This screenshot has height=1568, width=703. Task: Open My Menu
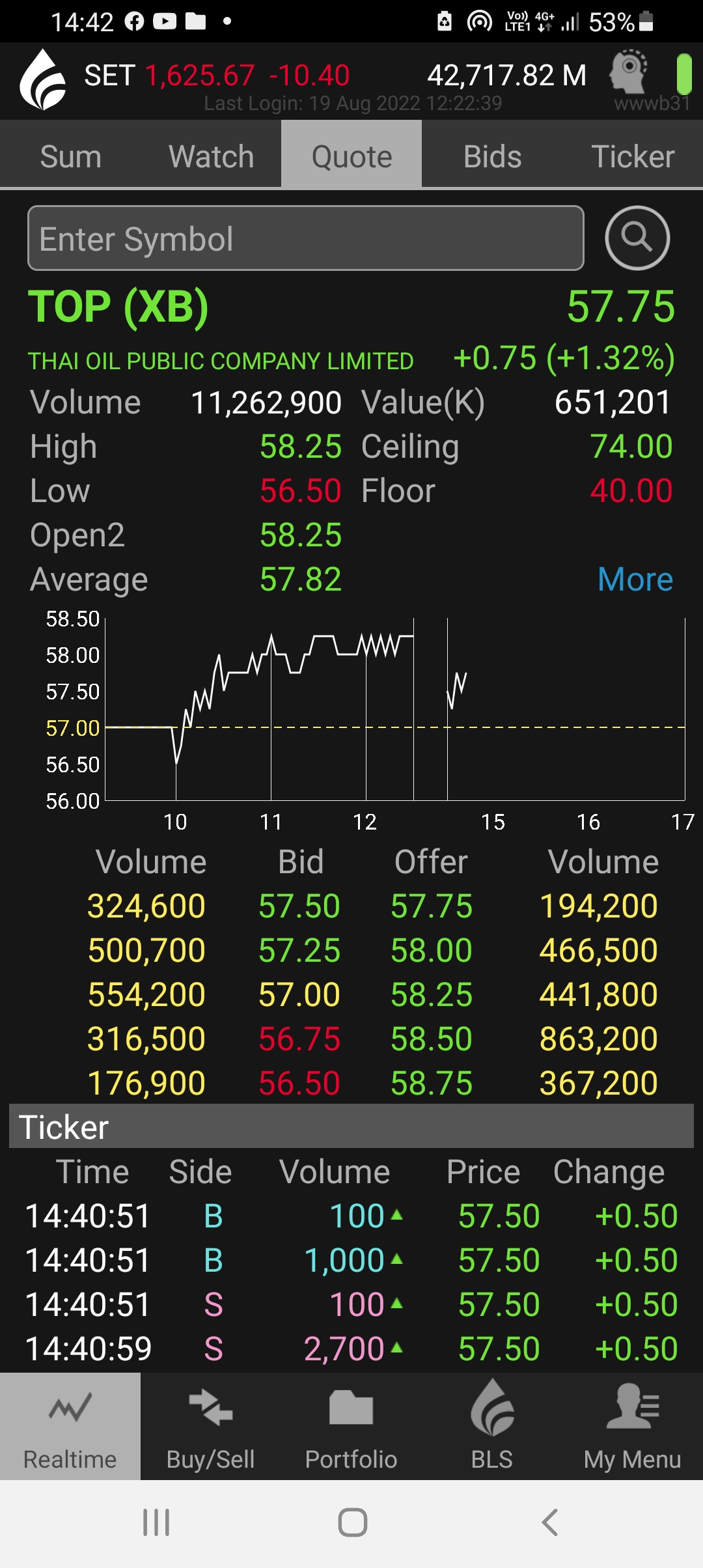tap(633, 1426)
